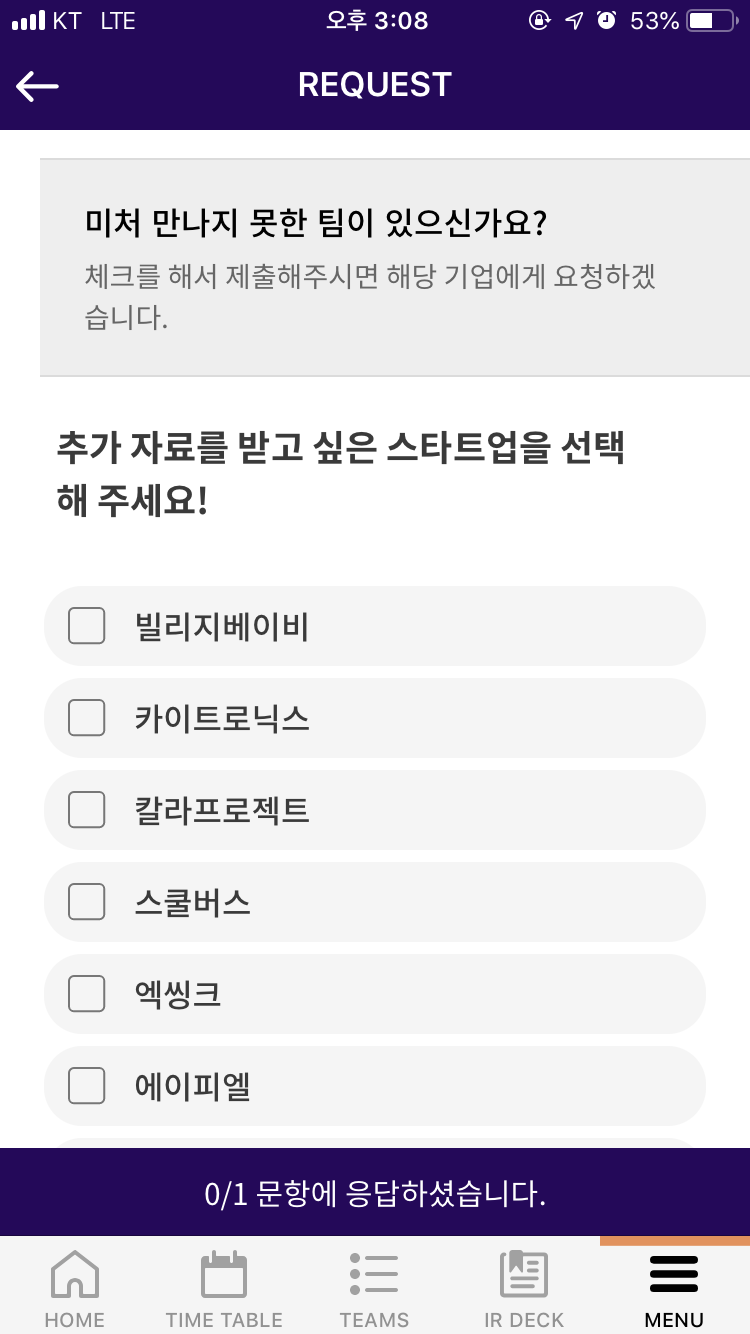Image resolution: width=750 pixels, height=1334 pixels.
Task: Go to the TEAMS tab
Action: tap(375, 1289)
